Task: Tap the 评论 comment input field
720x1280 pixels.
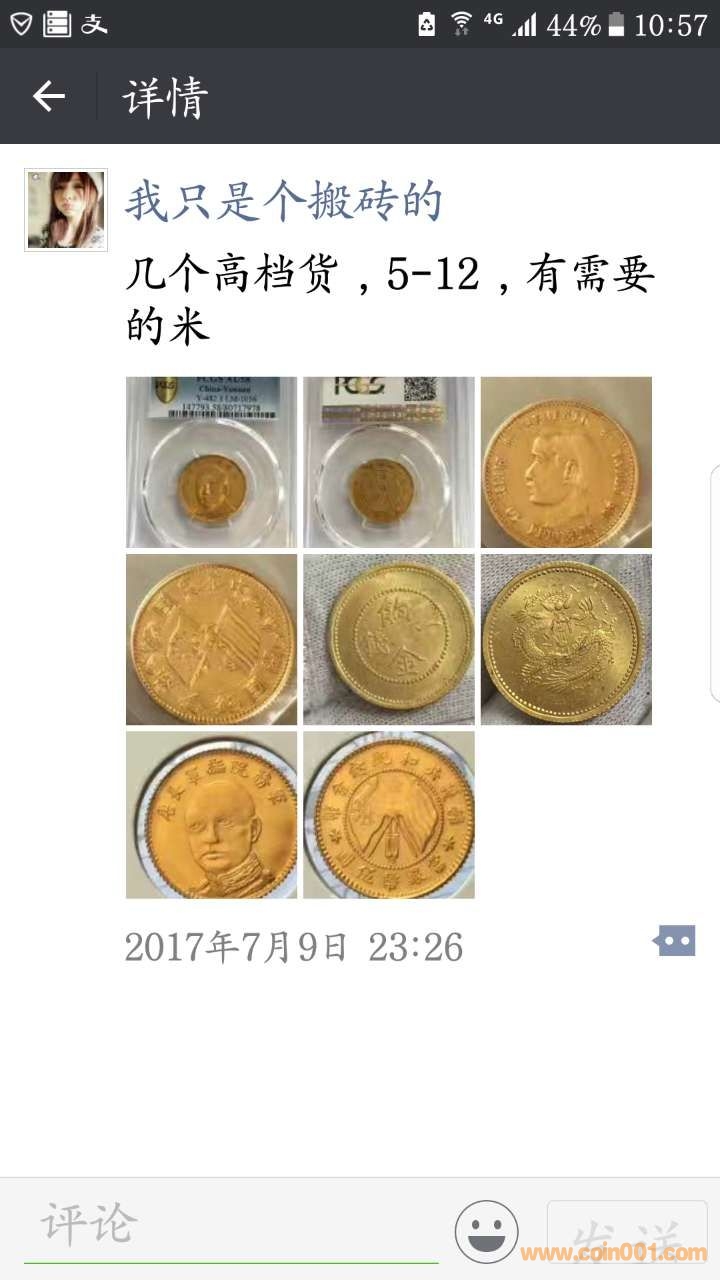Action: pos(230,1225)
